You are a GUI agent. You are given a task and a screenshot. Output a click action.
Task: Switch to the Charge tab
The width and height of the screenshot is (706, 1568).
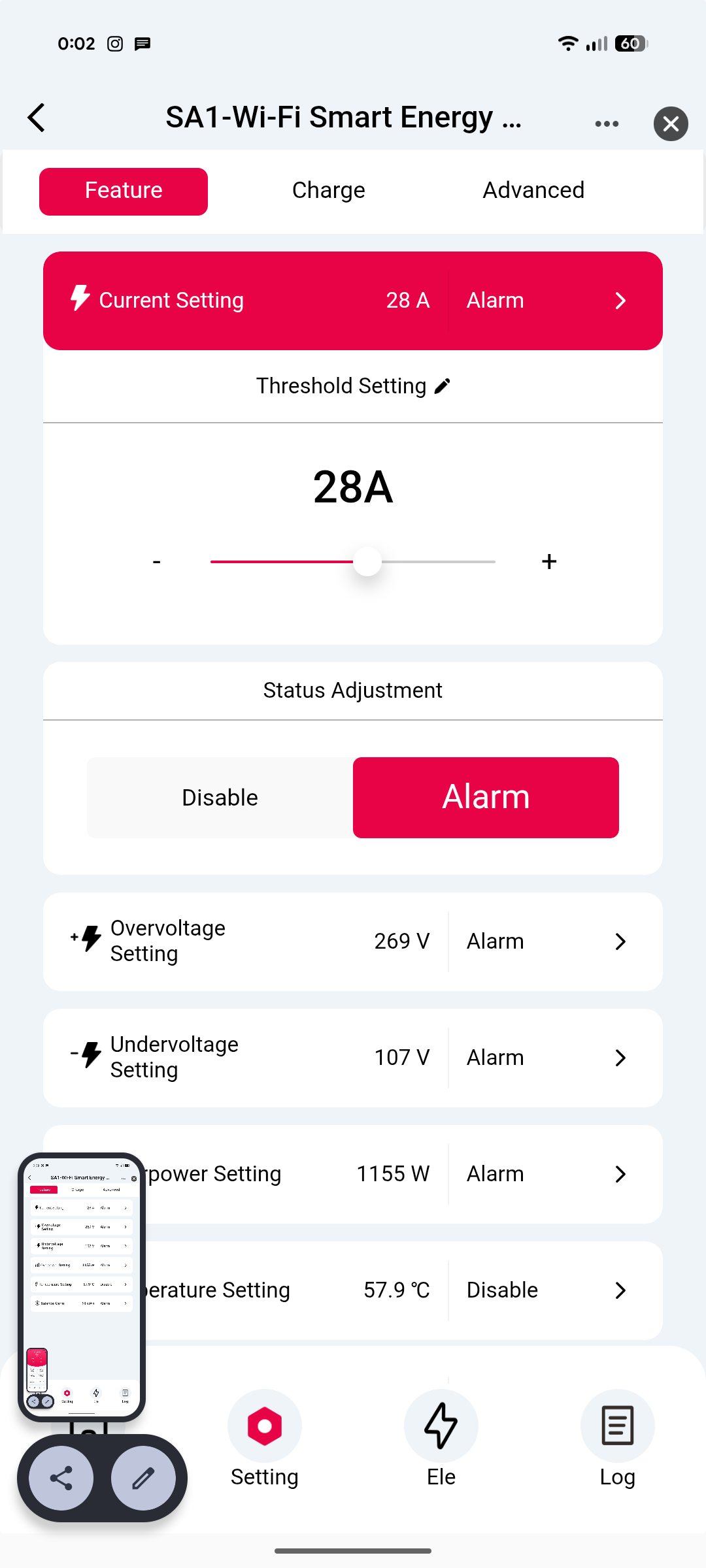click(328, 191)
